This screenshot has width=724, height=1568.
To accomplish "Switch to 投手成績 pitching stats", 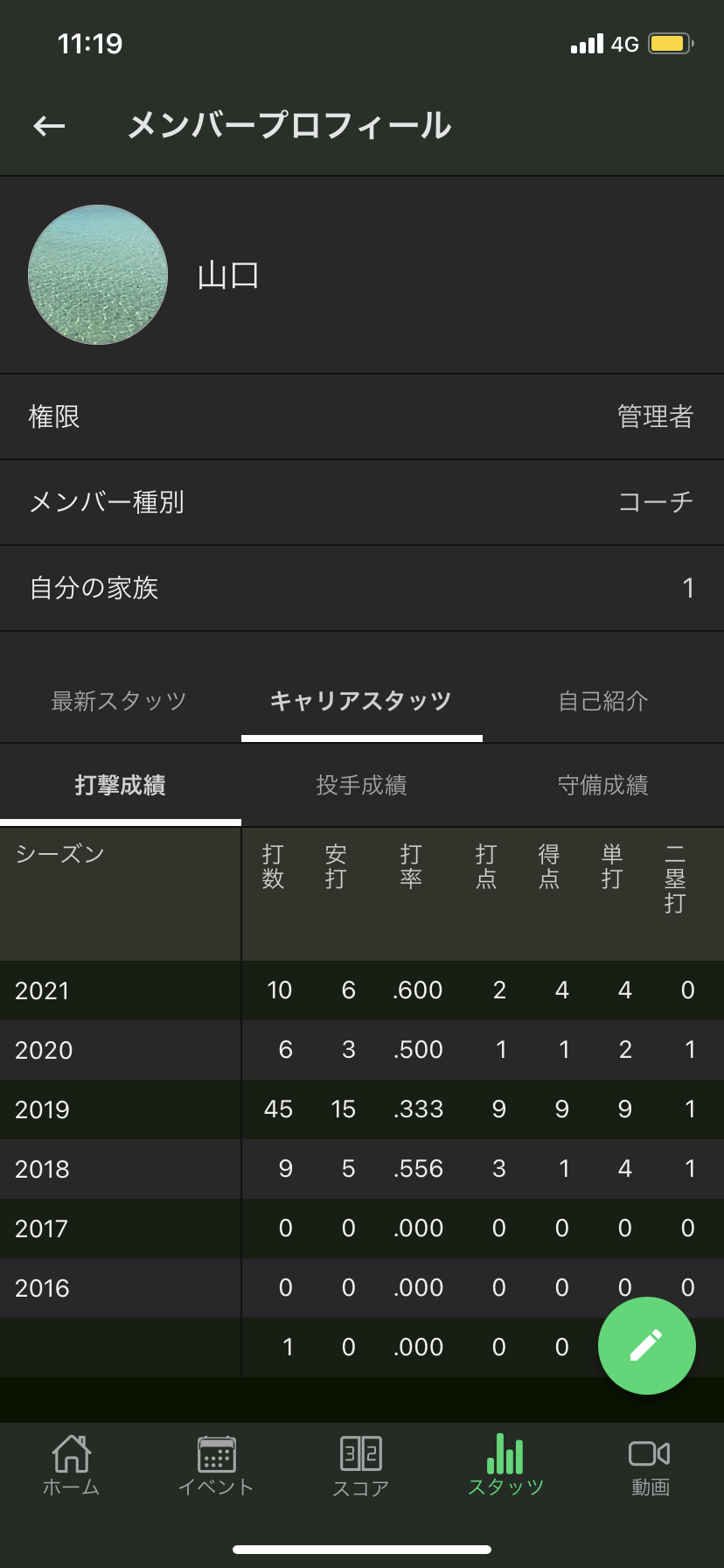I will click(x=361, y=785).
